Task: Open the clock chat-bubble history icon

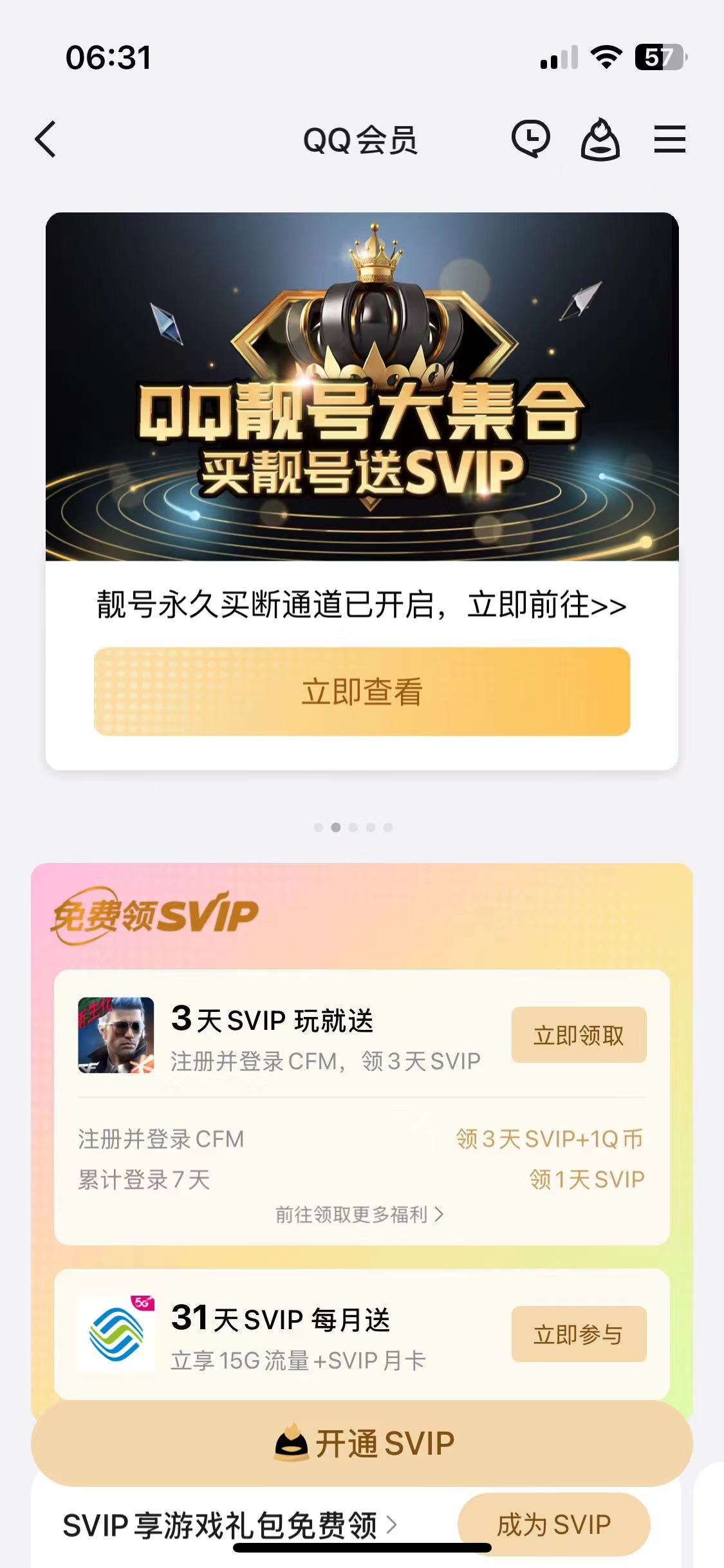Action: (x=531, y=139)
